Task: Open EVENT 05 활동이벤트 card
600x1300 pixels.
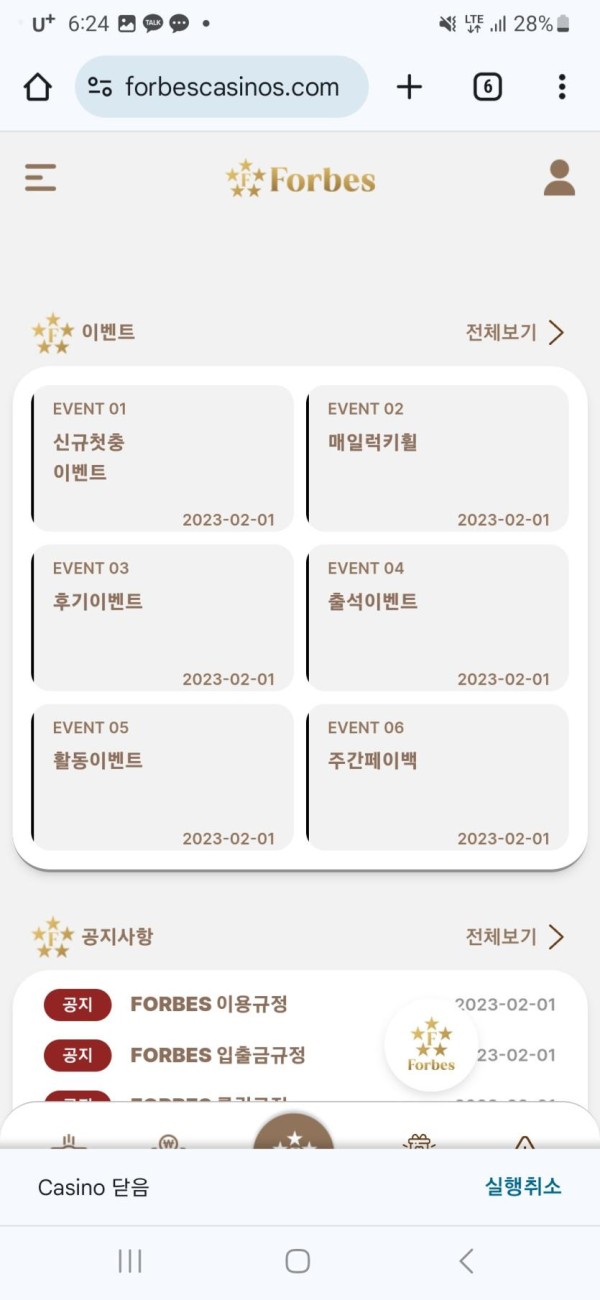Action: (163, 776)
